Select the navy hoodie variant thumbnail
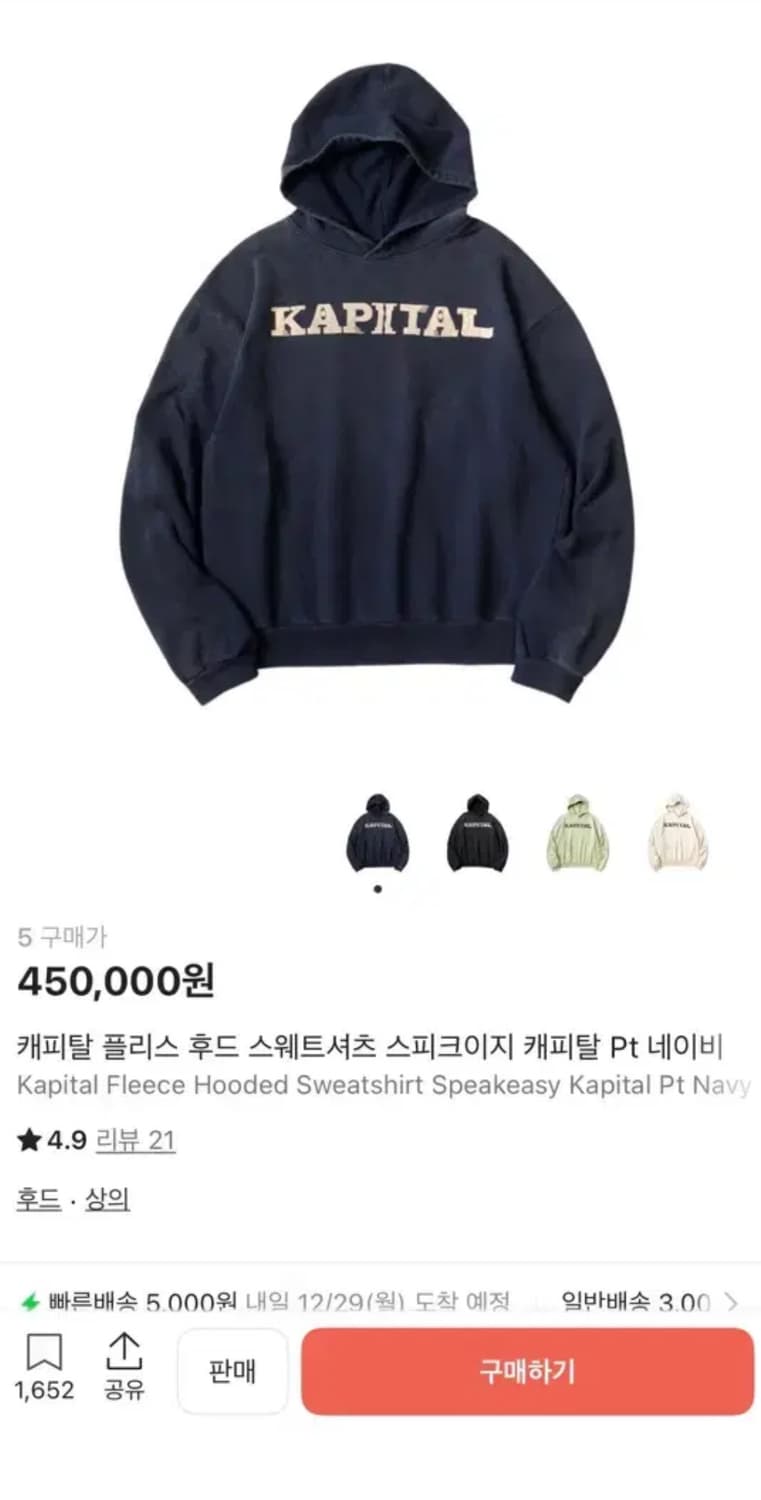 (x=378, y=833)
